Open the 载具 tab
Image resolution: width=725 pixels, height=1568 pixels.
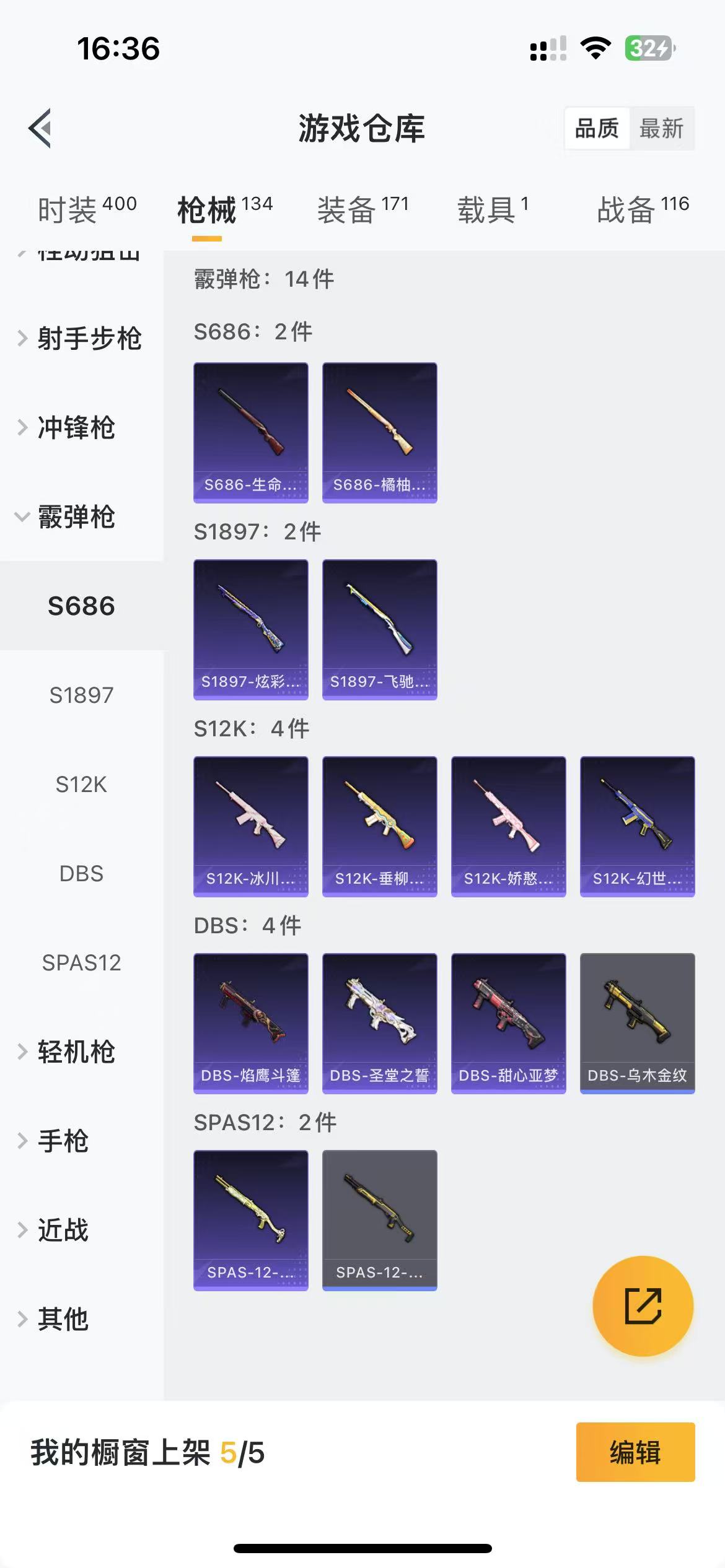point(493,209)
